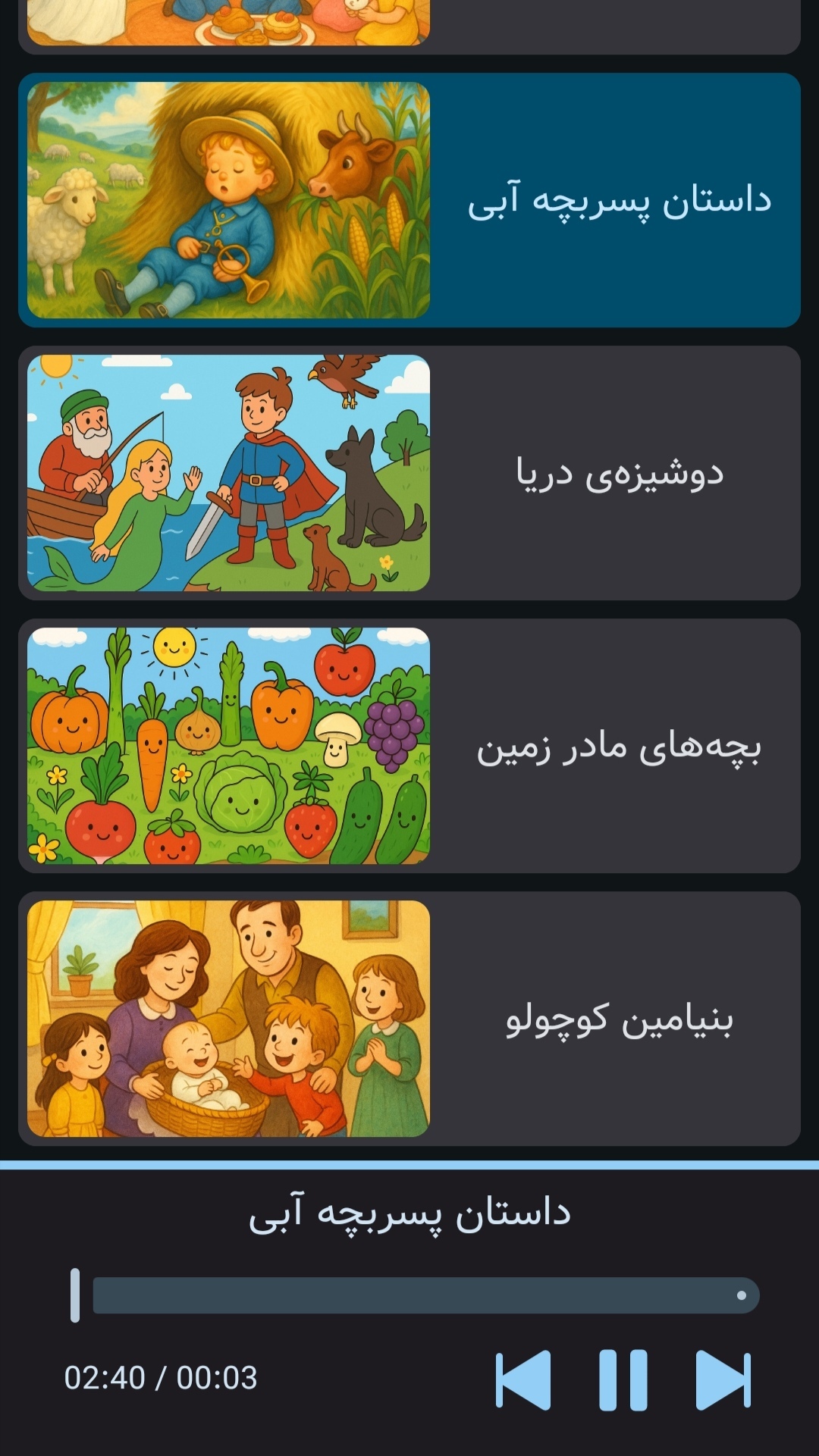Screen dimensions: 819x1456
Task: Go back to the previous story
Action: (523, 1380)
